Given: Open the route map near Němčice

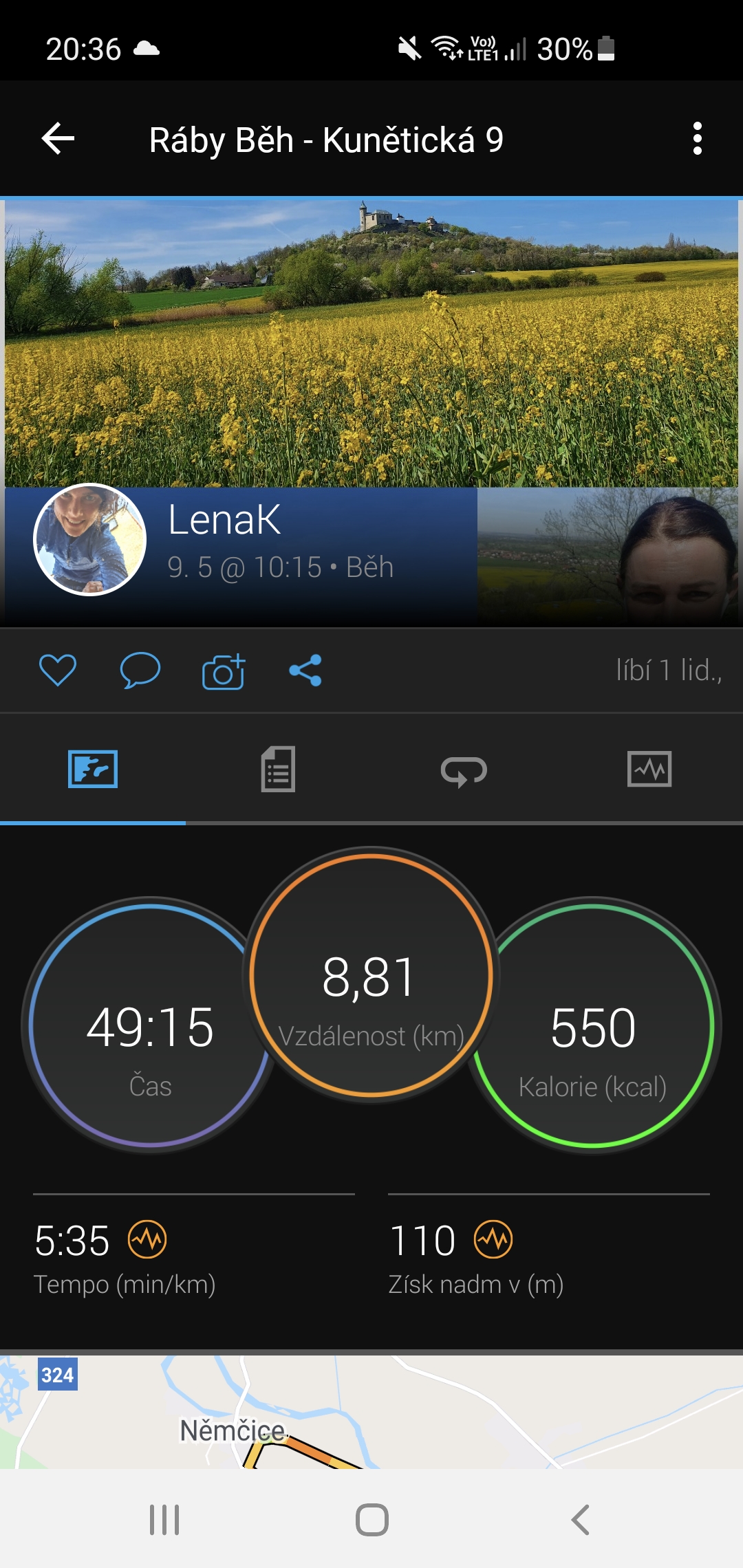Looking at the screenshot, I should [371, 1412].
